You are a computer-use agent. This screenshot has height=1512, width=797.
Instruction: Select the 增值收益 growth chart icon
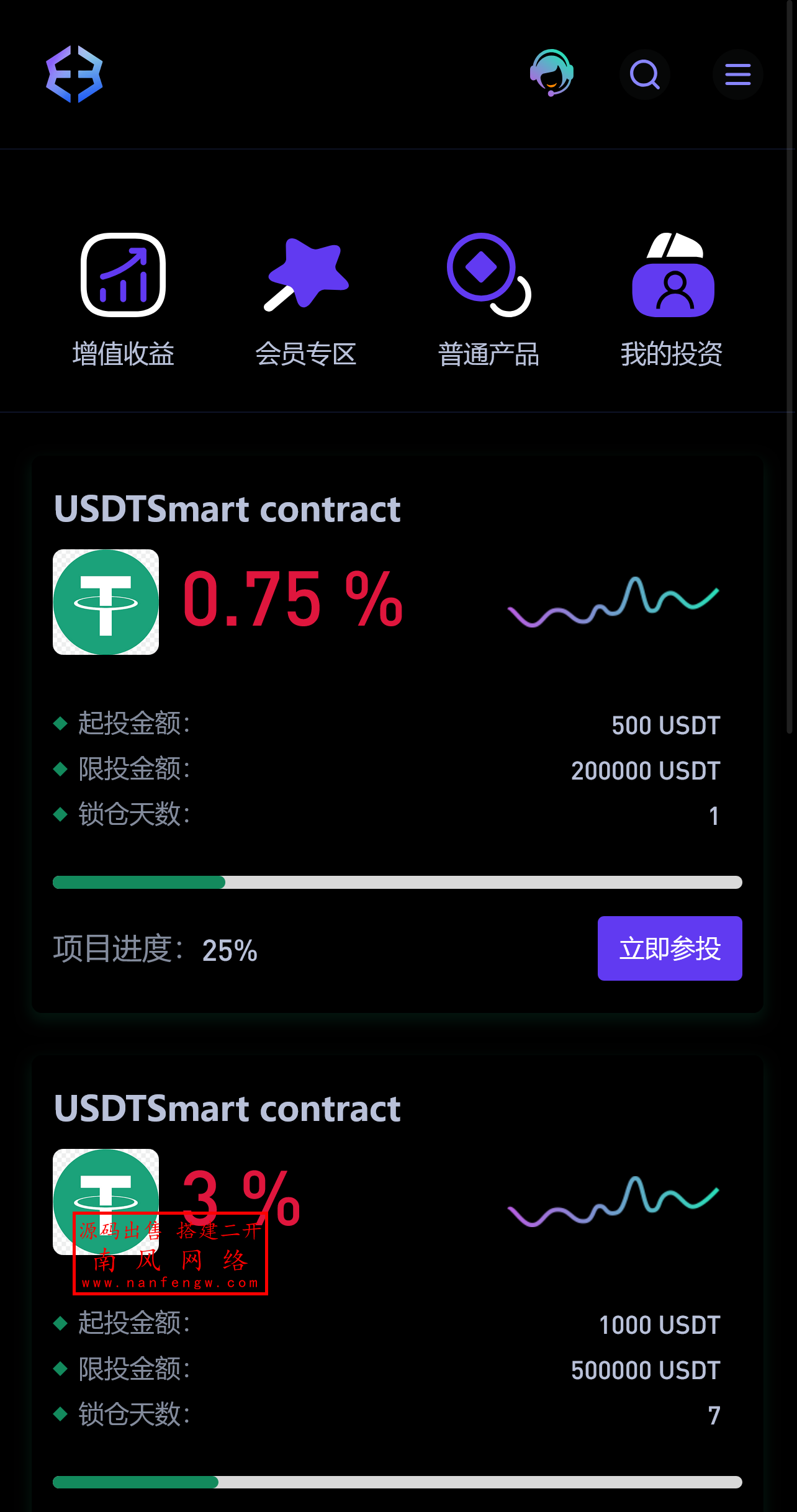(x=123, y=276)
